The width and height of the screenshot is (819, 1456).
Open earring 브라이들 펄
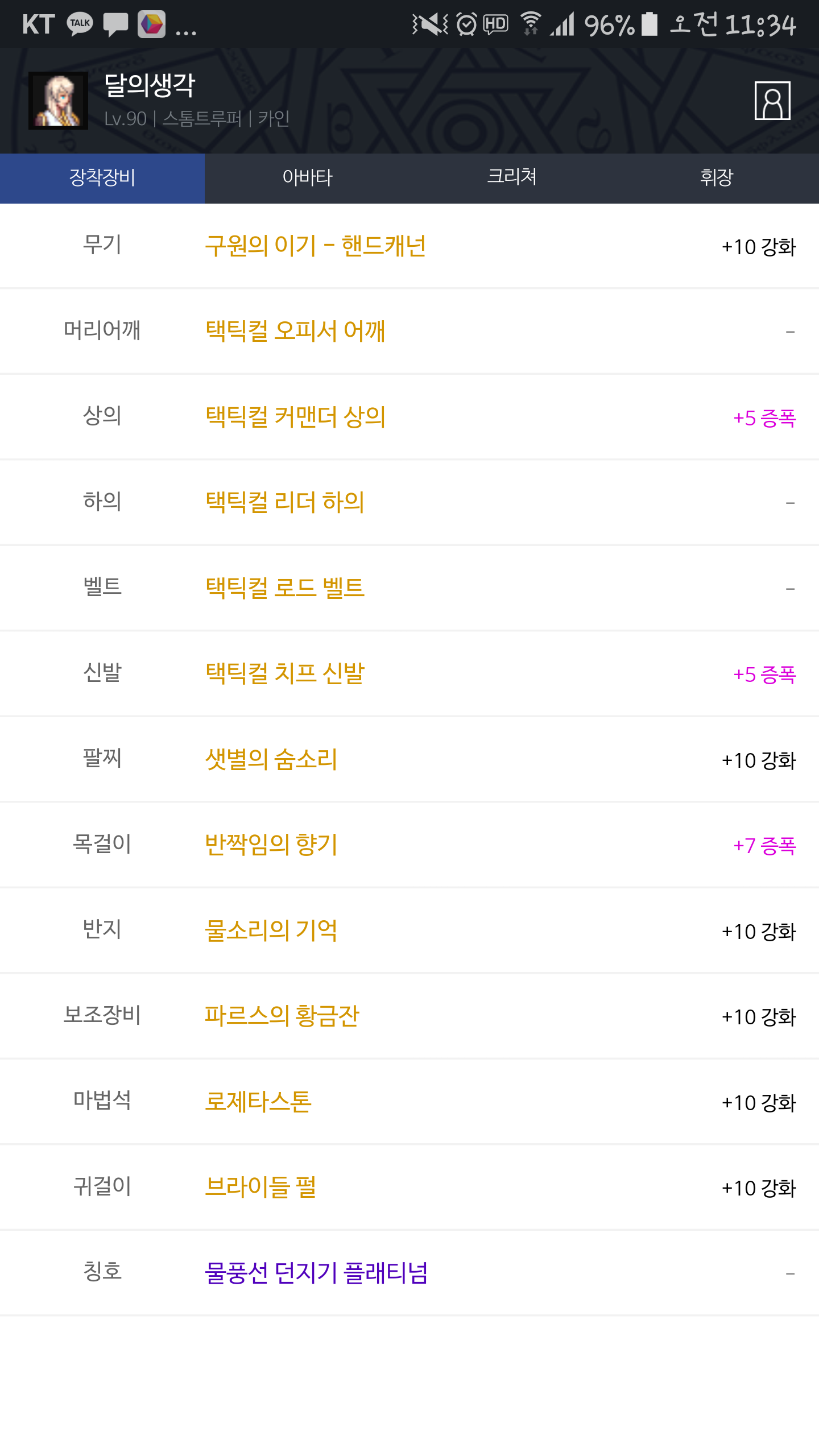click(260, 1187)
